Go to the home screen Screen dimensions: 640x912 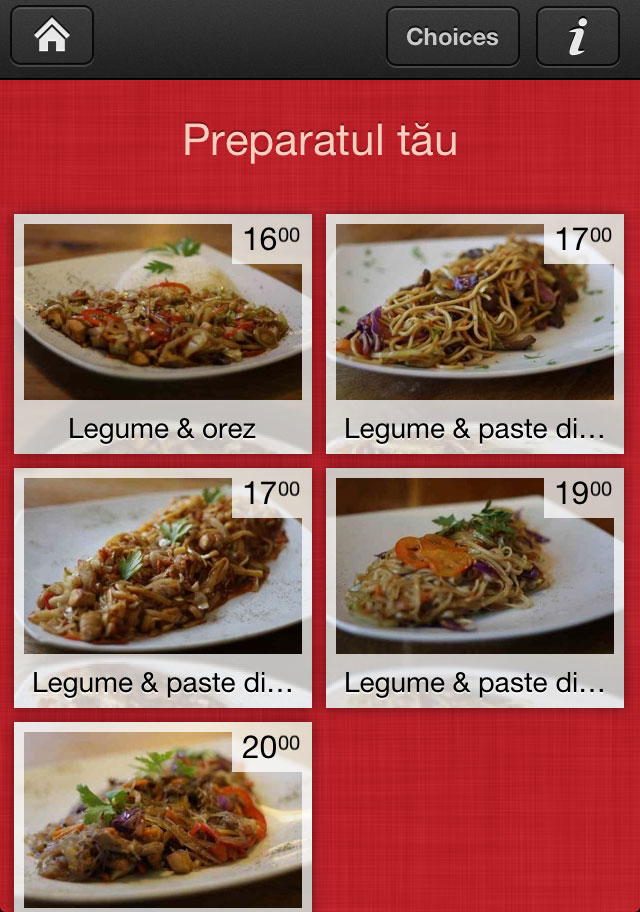click(52, 37)
